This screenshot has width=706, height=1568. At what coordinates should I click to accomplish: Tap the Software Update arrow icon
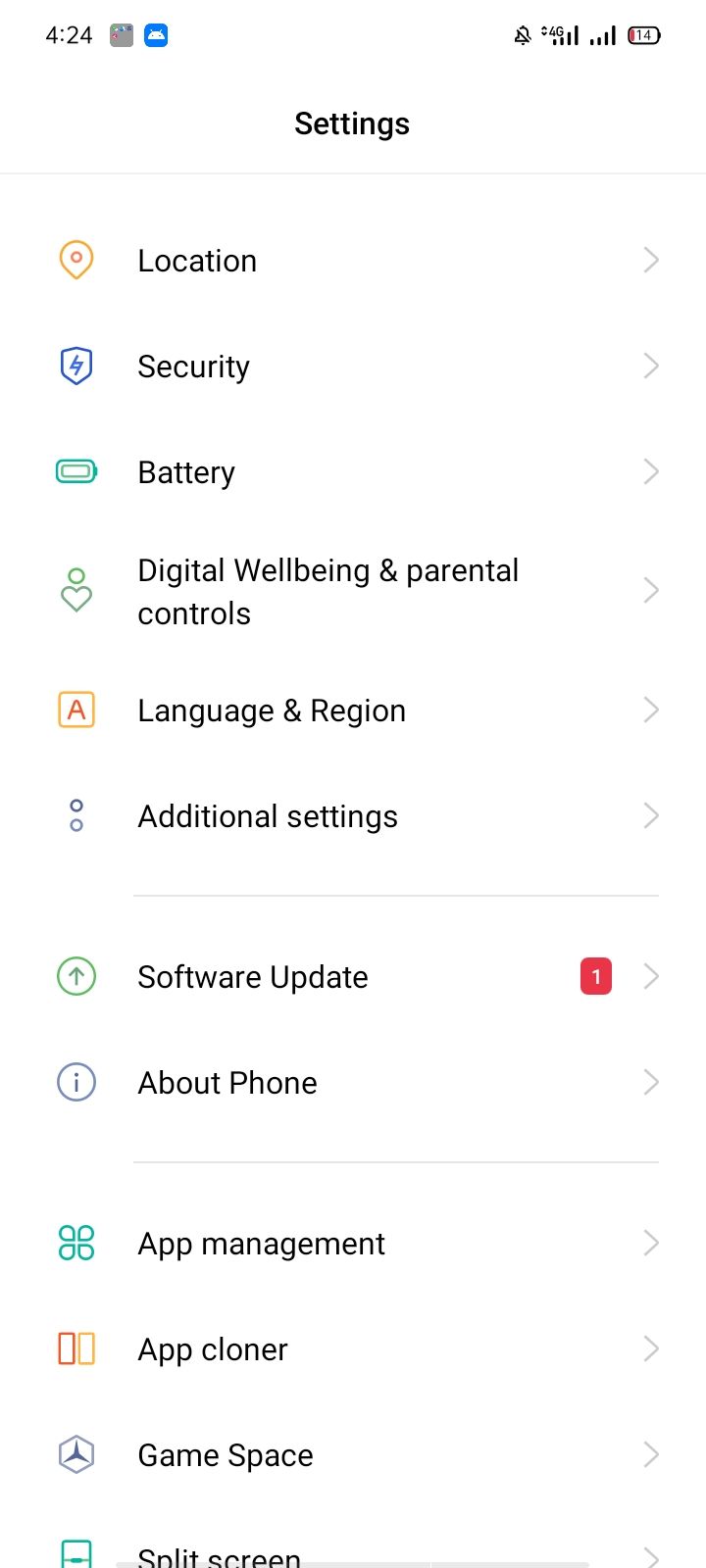(76, 976)
